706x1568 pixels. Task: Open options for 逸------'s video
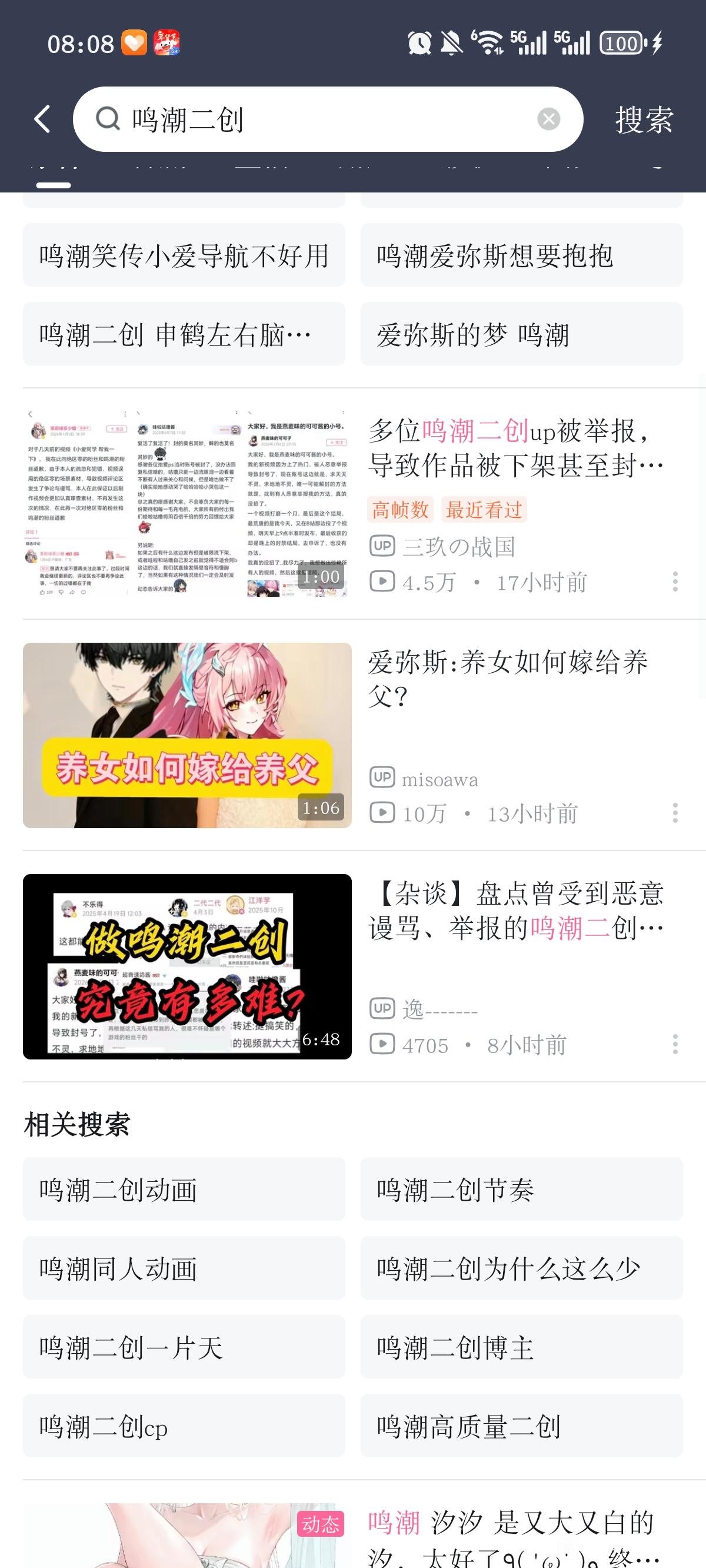(675, 1045)
